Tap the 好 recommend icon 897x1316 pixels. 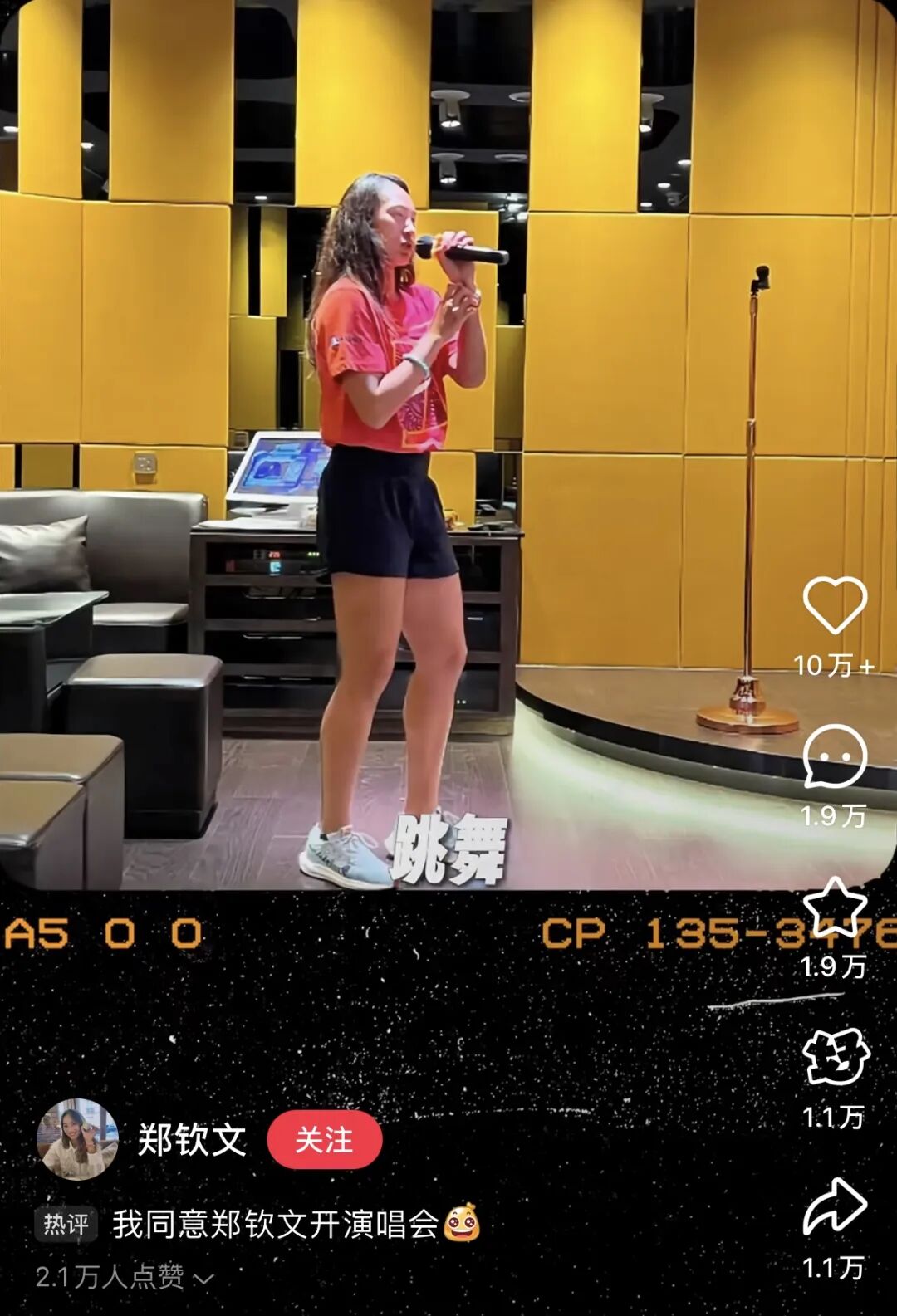click(x=835, y=1058)
